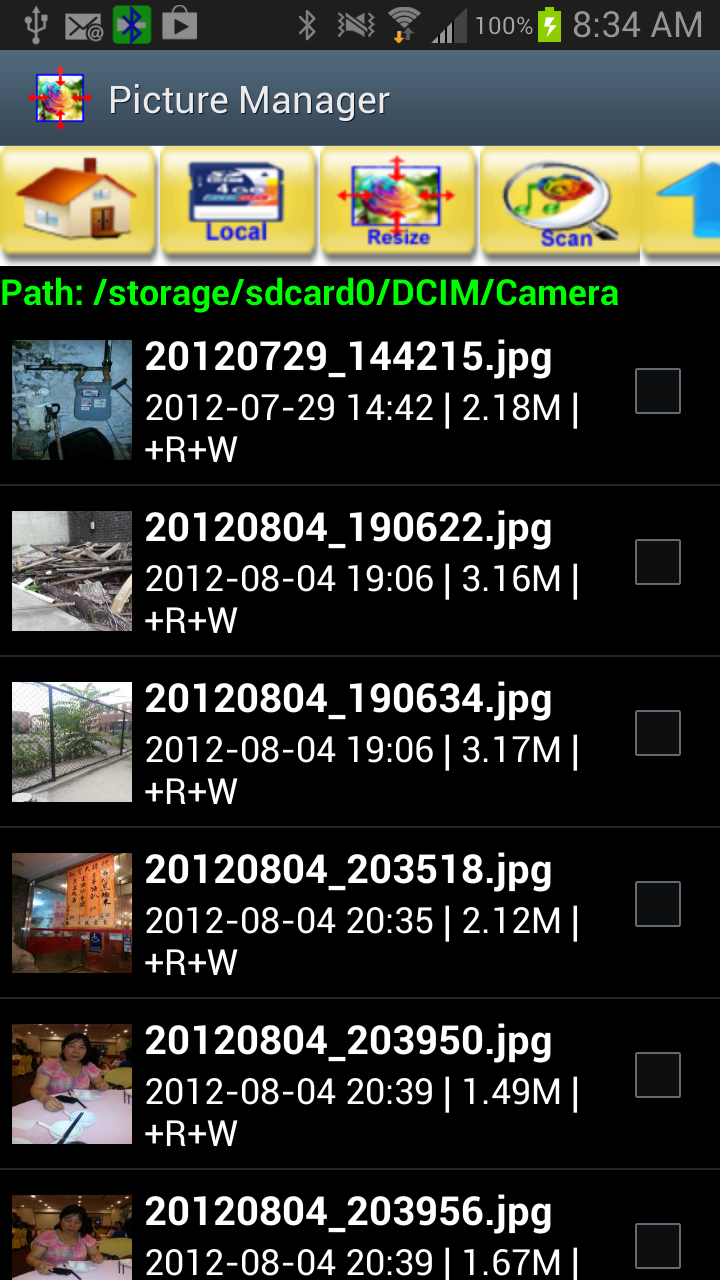
Task: Open the storefront thumbnail of 20120804_203518.jpg
Action: coord(71,912)
